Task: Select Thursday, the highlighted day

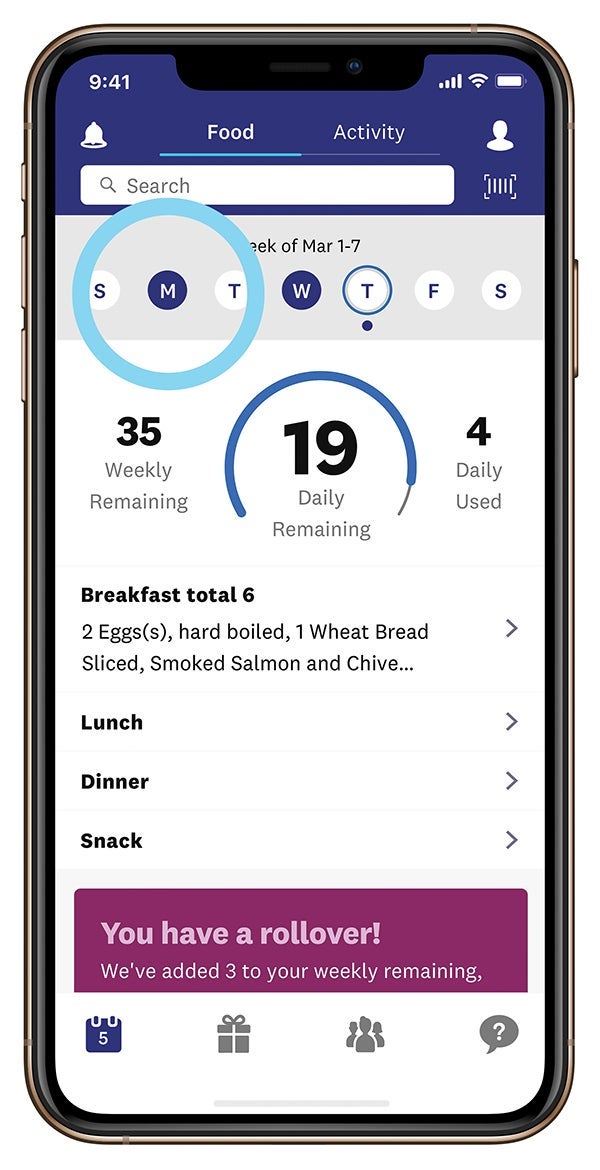Action: pos(367,291)
